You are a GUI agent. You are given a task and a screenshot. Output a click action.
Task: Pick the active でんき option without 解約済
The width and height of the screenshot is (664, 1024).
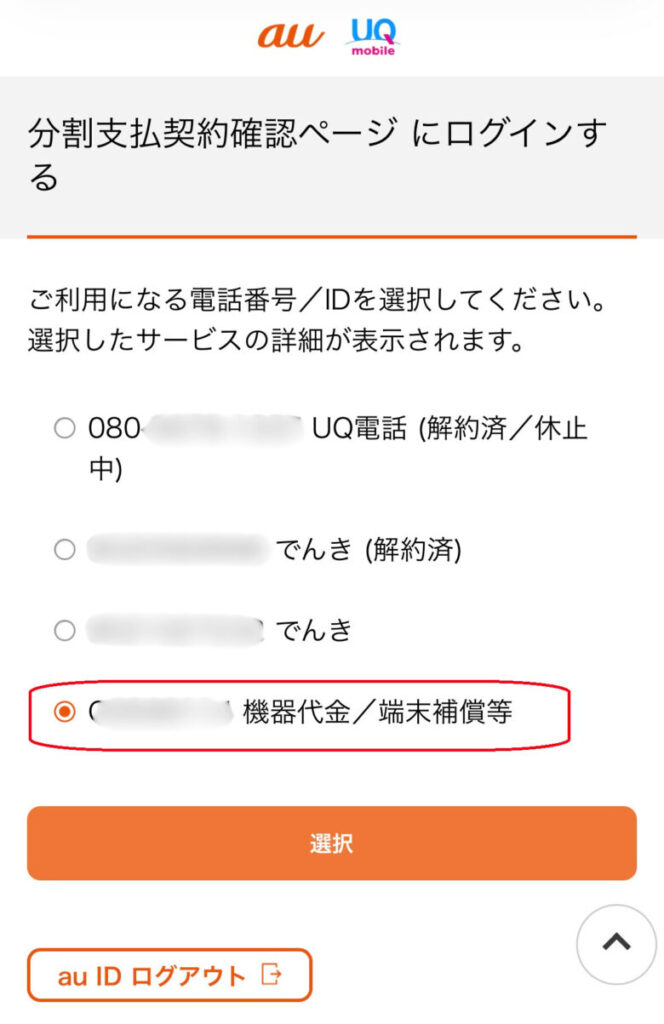click(x=65, y=631)
